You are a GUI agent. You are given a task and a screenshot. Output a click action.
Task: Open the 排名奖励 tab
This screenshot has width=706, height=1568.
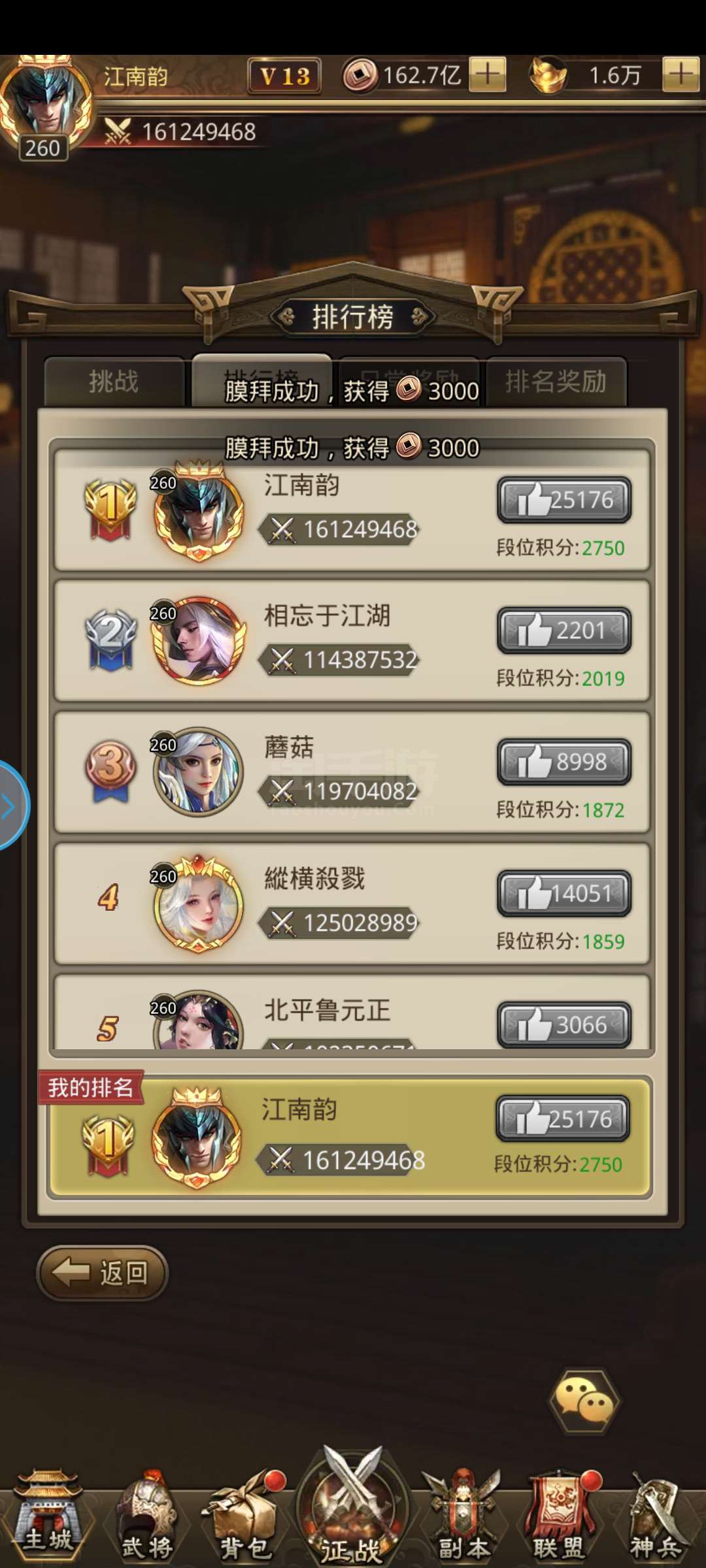[x=555, y=381]
